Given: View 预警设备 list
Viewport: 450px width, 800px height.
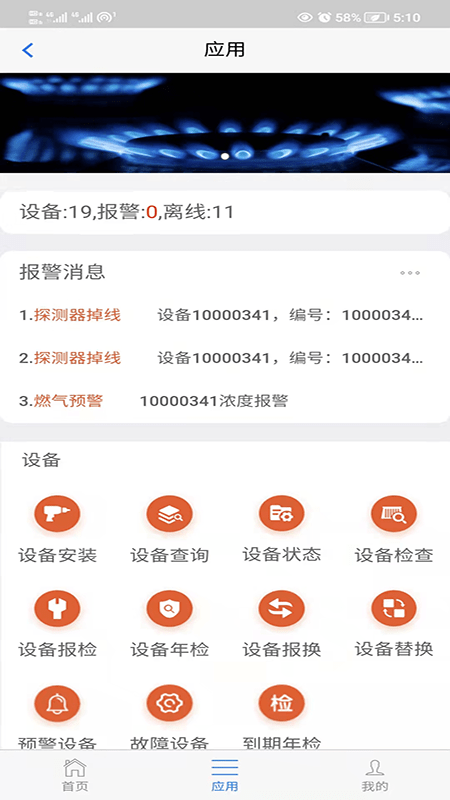Looking at the screenshot, I should coord(57,717).
